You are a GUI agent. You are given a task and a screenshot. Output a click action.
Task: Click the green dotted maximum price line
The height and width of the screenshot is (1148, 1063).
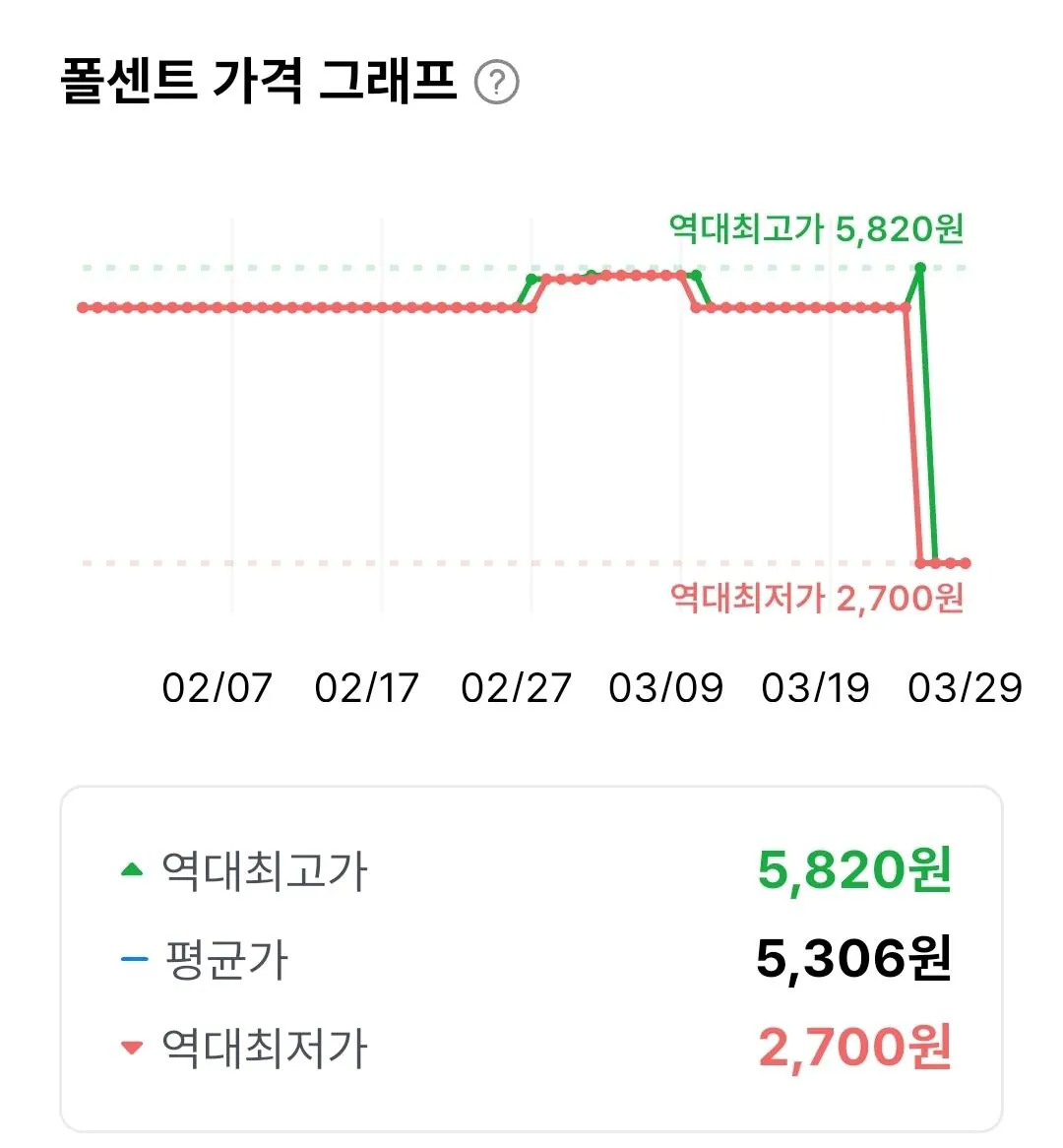[x=295, y=267]
